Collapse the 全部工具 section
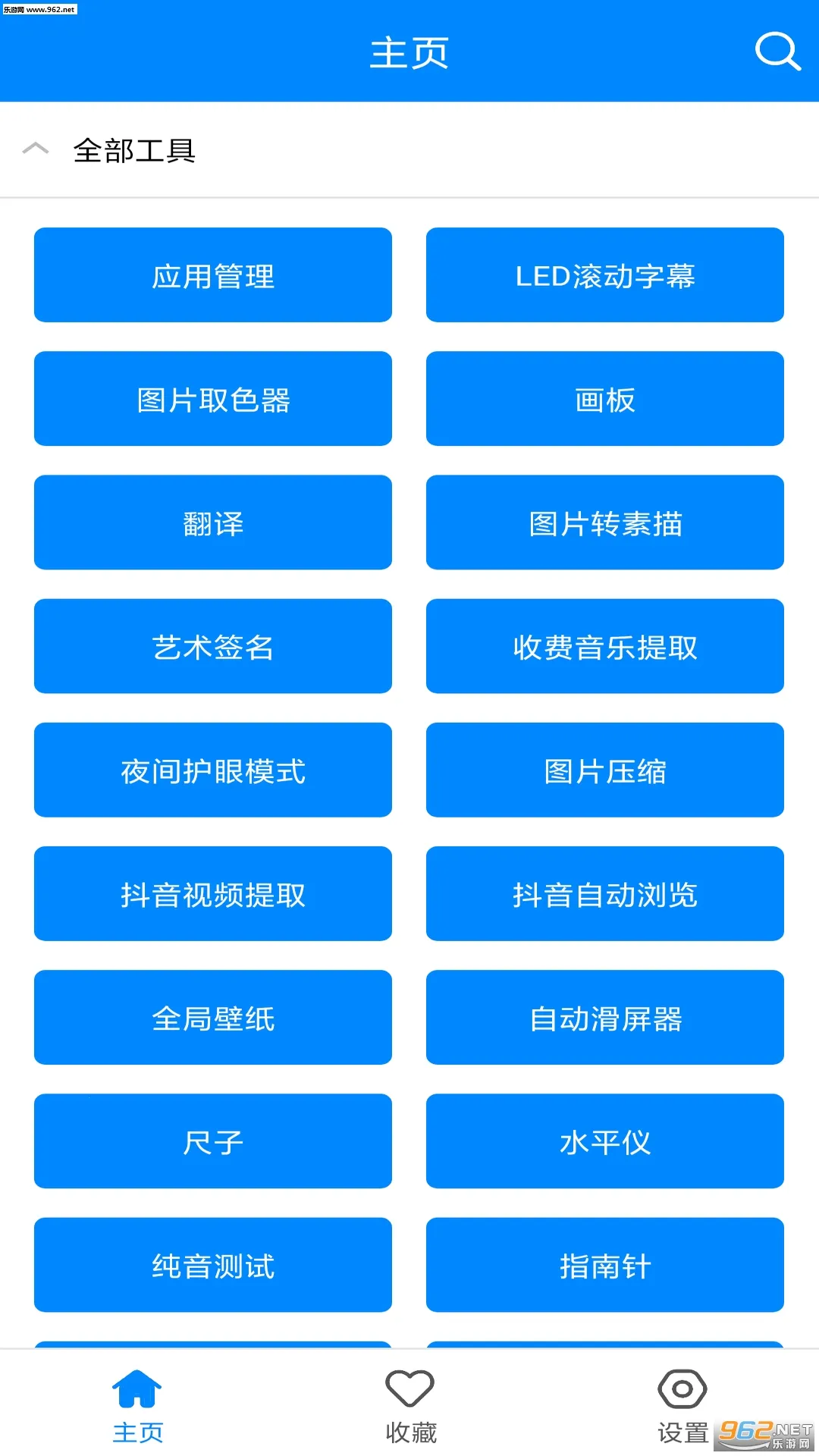The height and width of the screenshot is (1456, 819). (x=36, y=149)
